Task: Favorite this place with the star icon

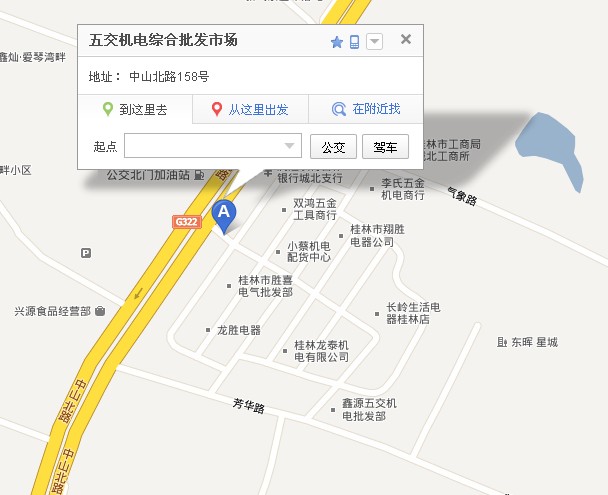Action: pos(337,42)
